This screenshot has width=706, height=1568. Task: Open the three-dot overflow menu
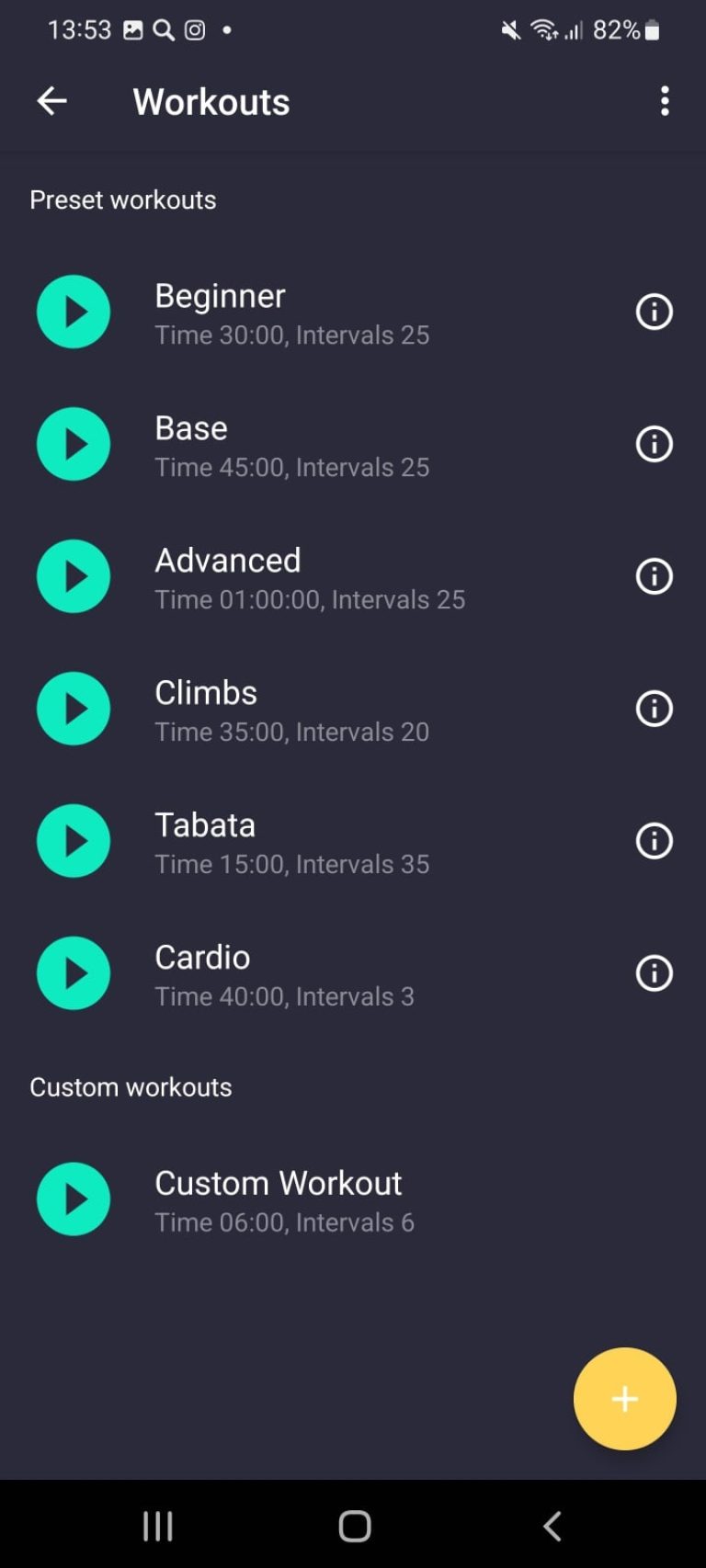tap(665, 101)
